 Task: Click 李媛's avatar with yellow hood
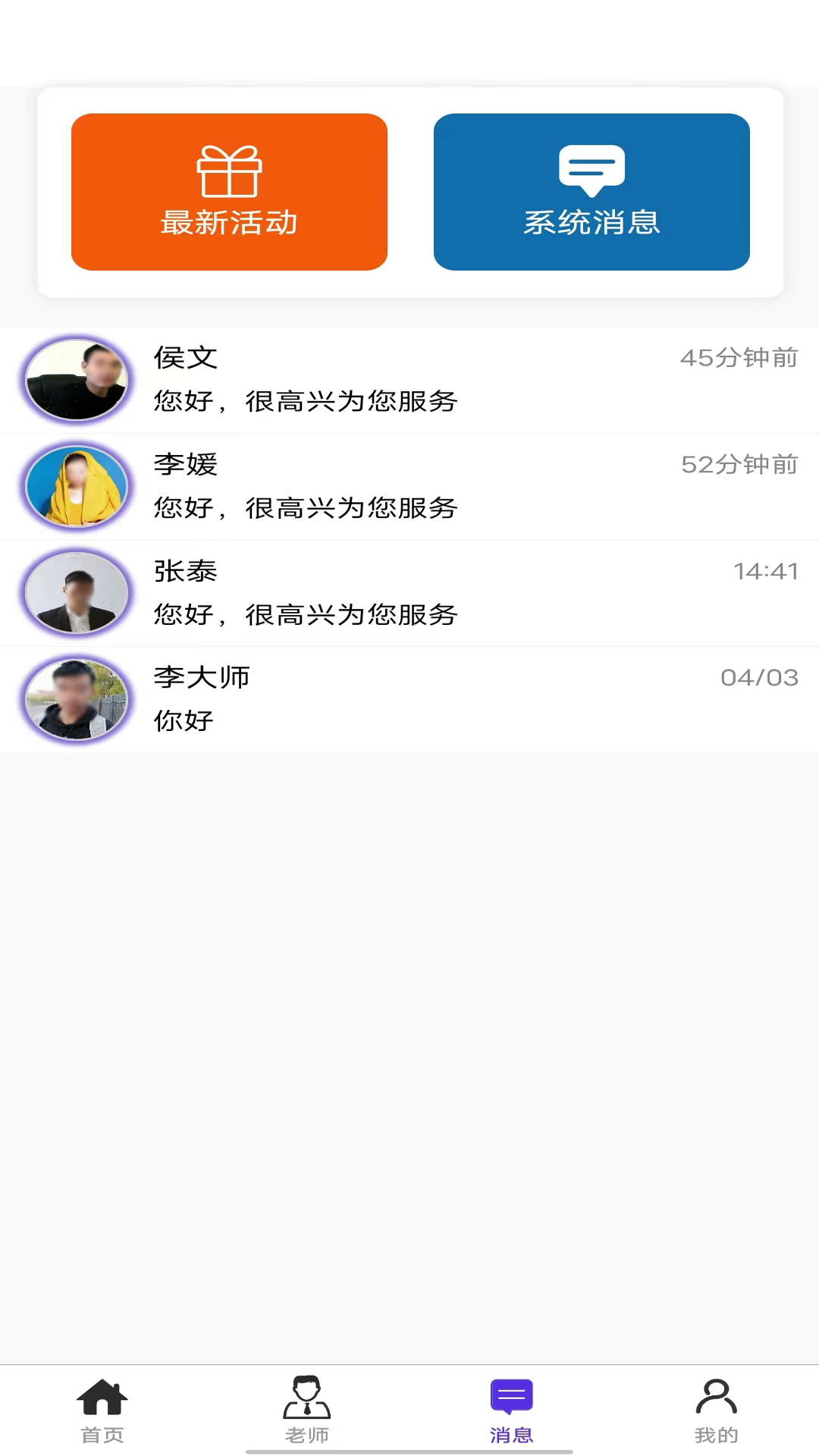click(76, 486)
